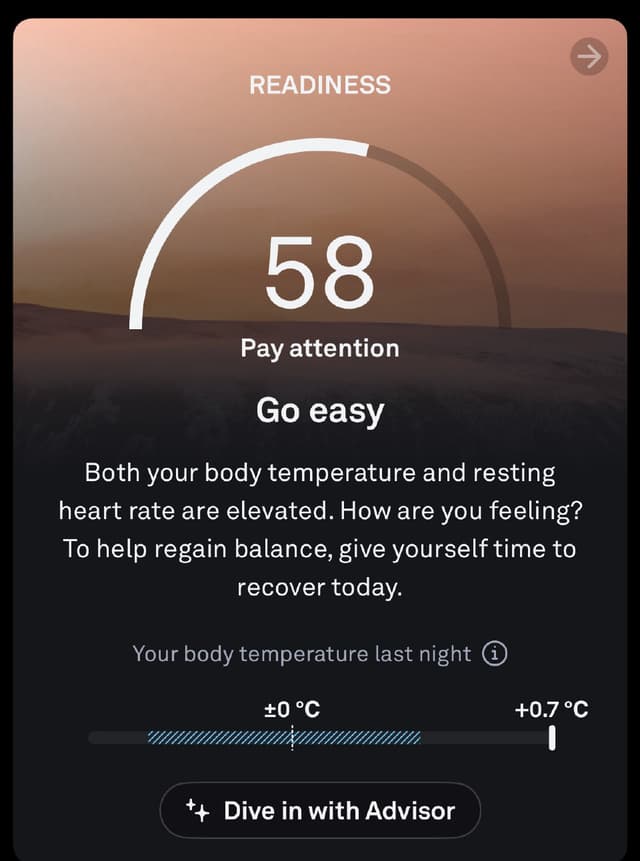Dive in with Advisor
Screen dimensions: 640x861
[320, 810]
